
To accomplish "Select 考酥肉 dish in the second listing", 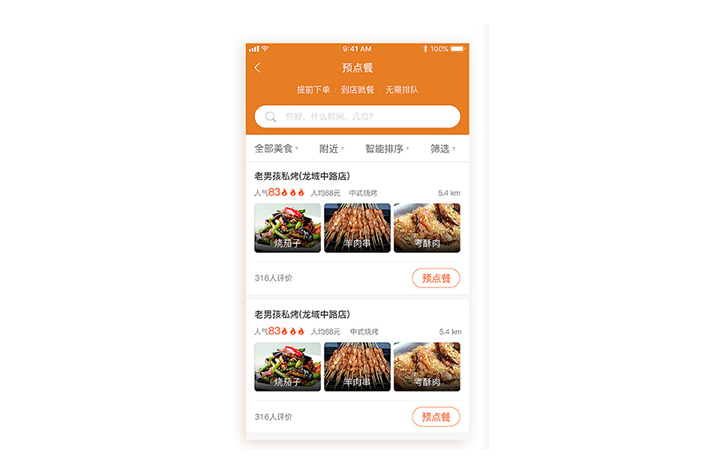I will point(427,367).
